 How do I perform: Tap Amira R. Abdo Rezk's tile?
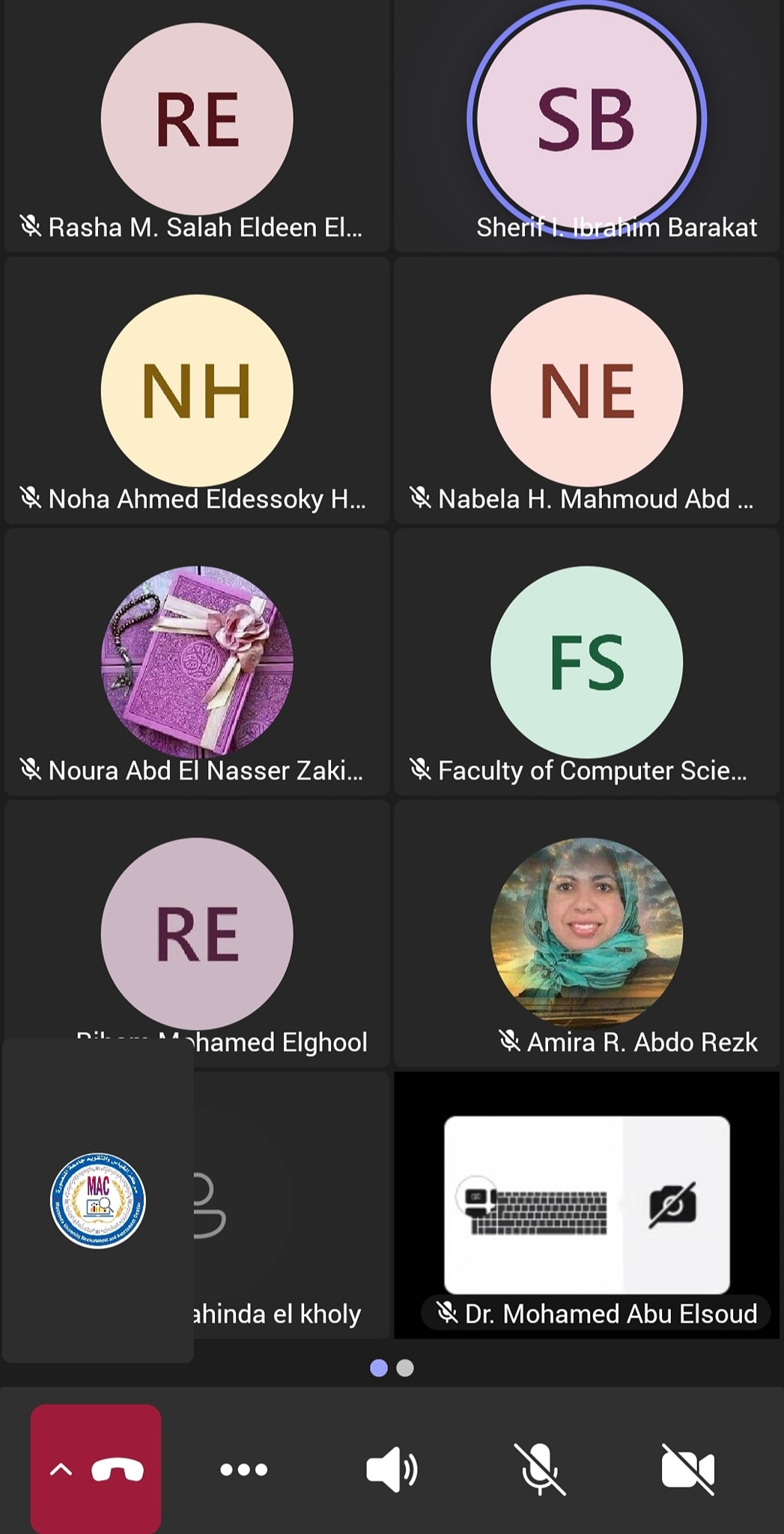click(586, 933)
